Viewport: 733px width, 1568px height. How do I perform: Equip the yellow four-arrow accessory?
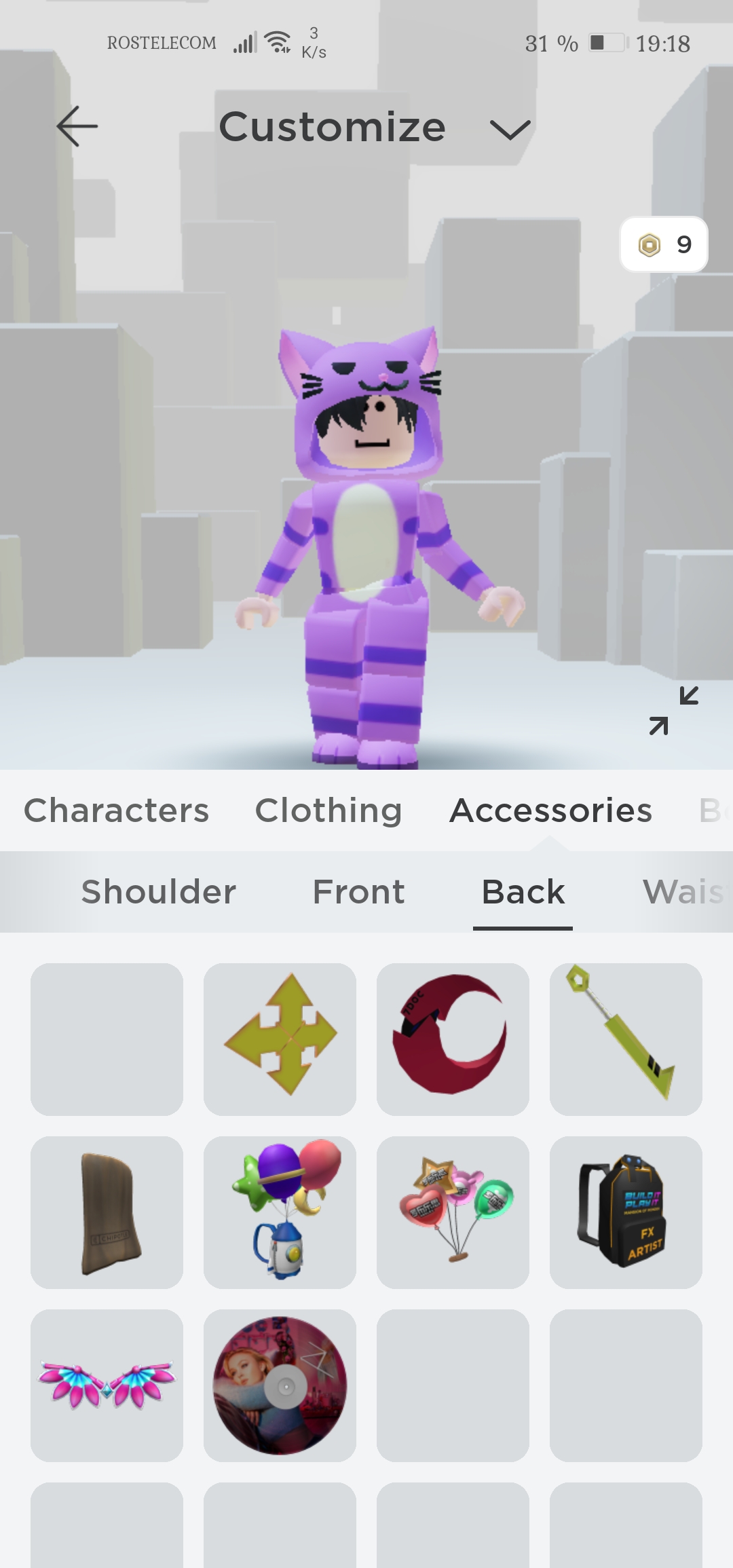[x=280, y=1039]
